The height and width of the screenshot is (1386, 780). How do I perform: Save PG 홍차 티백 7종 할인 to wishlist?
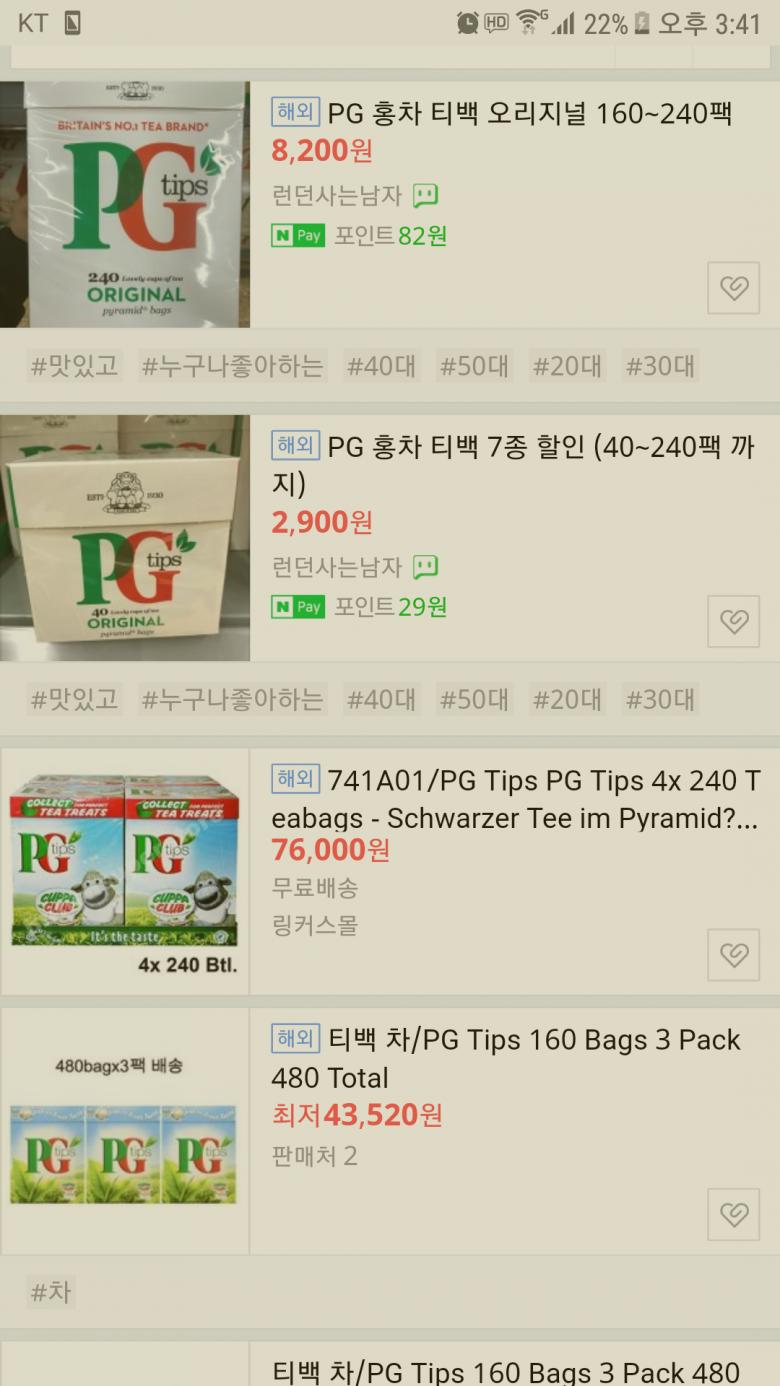pyautogui.click(x=733, y=621)
